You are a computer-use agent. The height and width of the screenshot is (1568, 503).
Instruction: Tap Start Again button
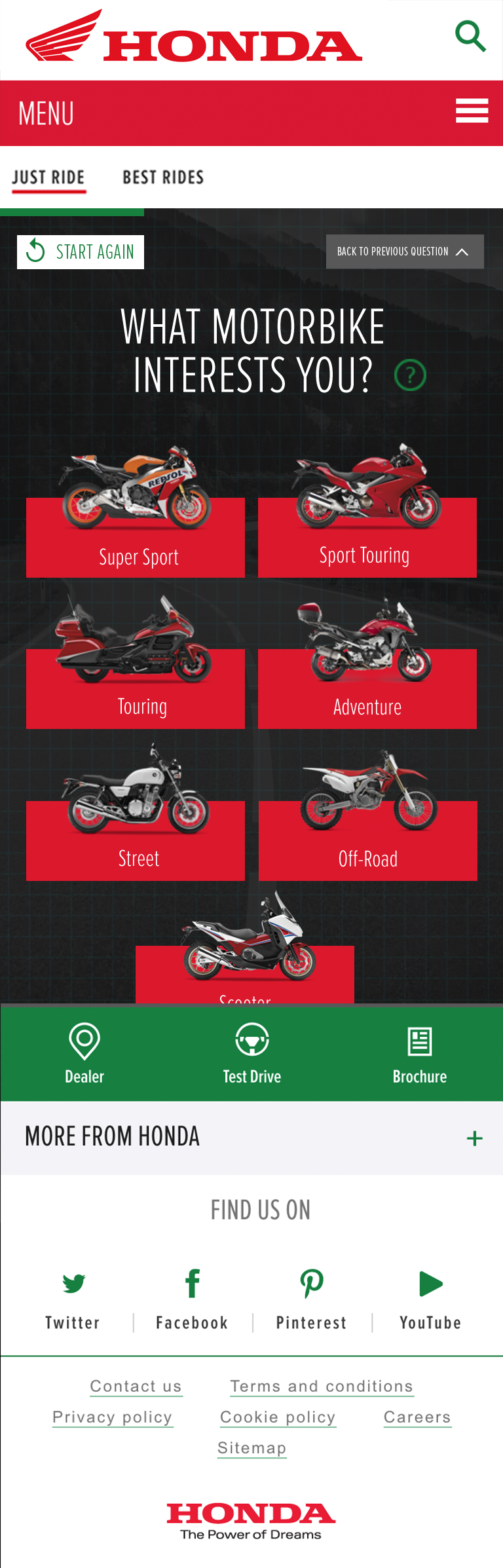tap(81, 252)
